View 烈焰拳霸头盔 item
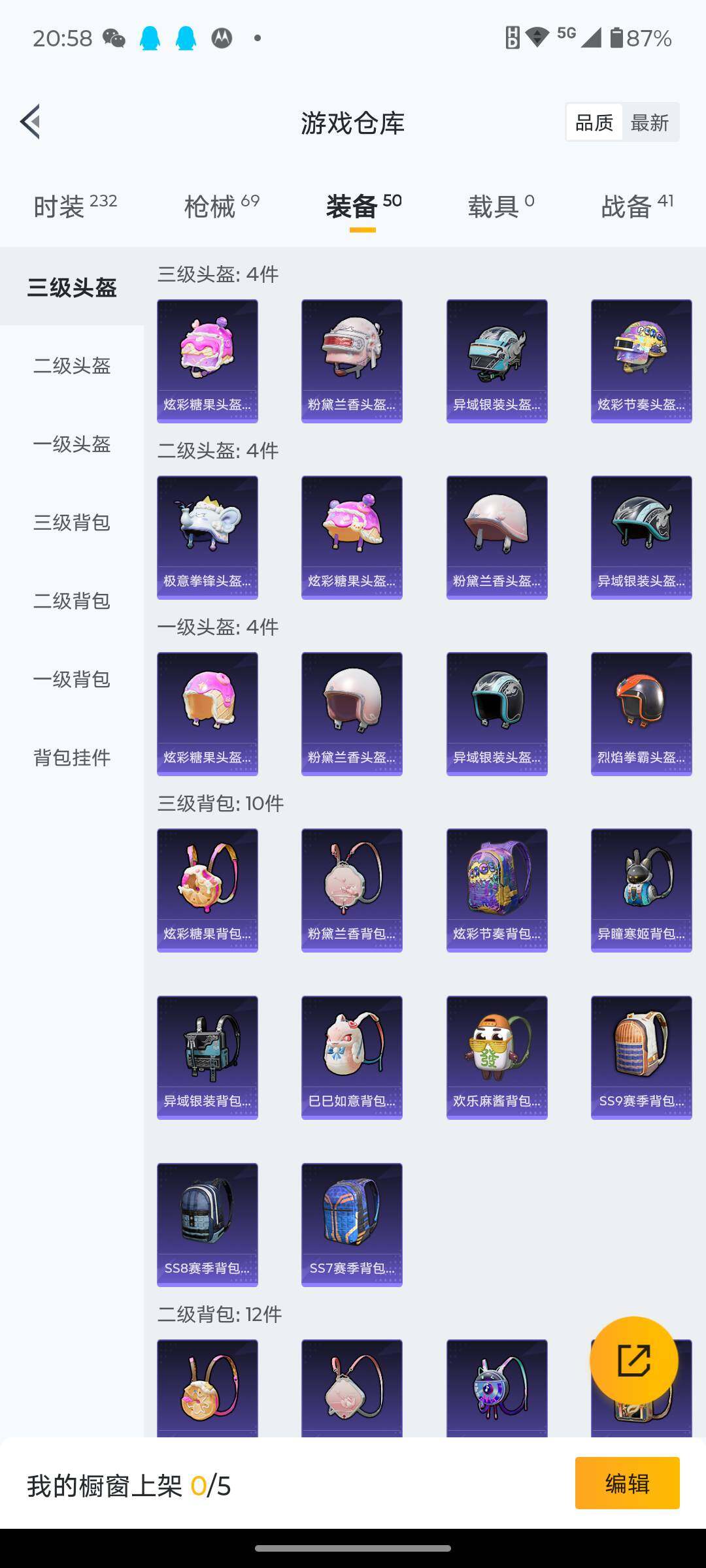The height and width of the screenshot is (1568, 706). pos(641,713)
